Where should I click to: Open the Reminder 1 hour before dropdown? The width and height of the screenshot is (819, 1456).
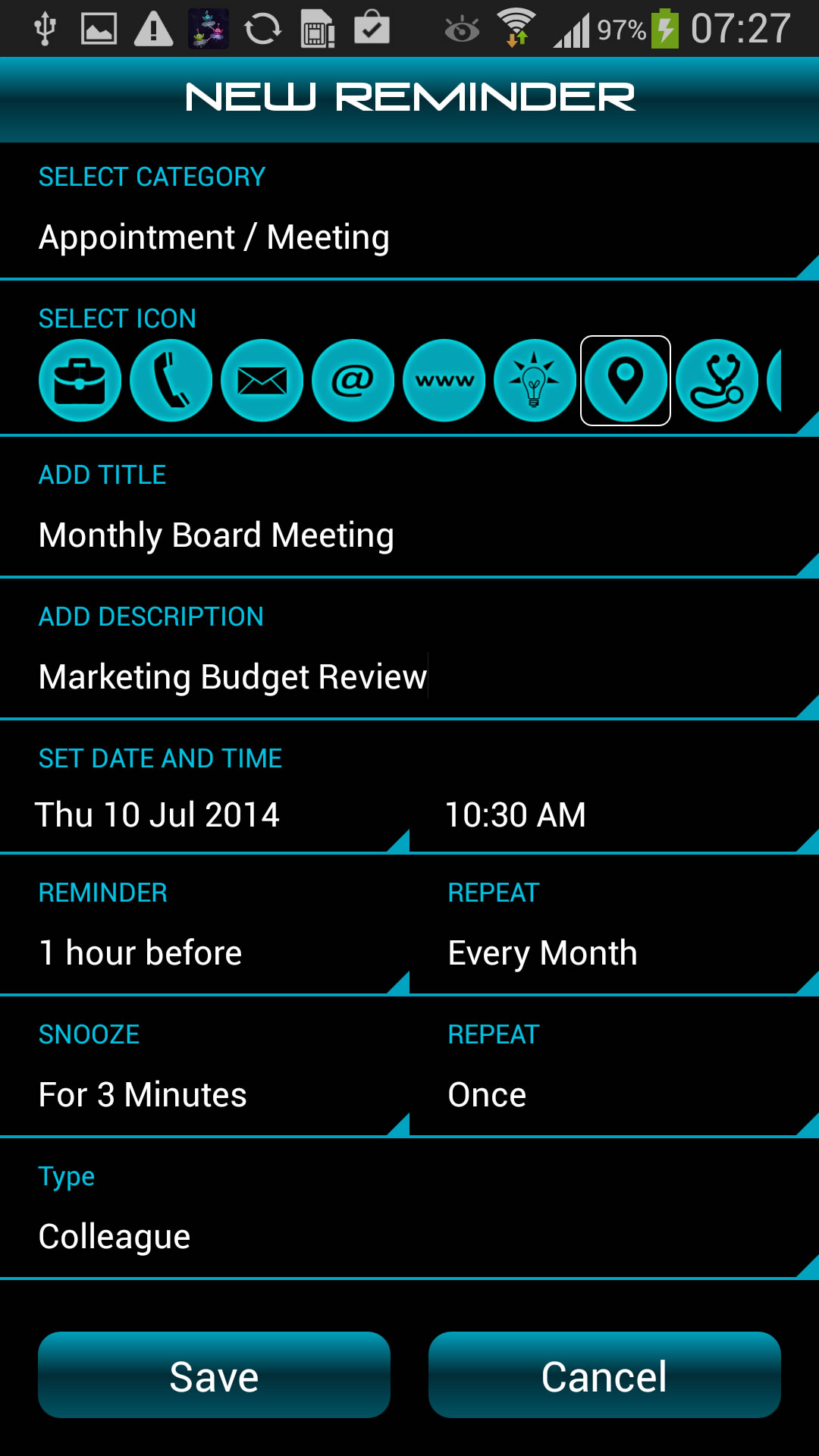click(x=205, y=953)
